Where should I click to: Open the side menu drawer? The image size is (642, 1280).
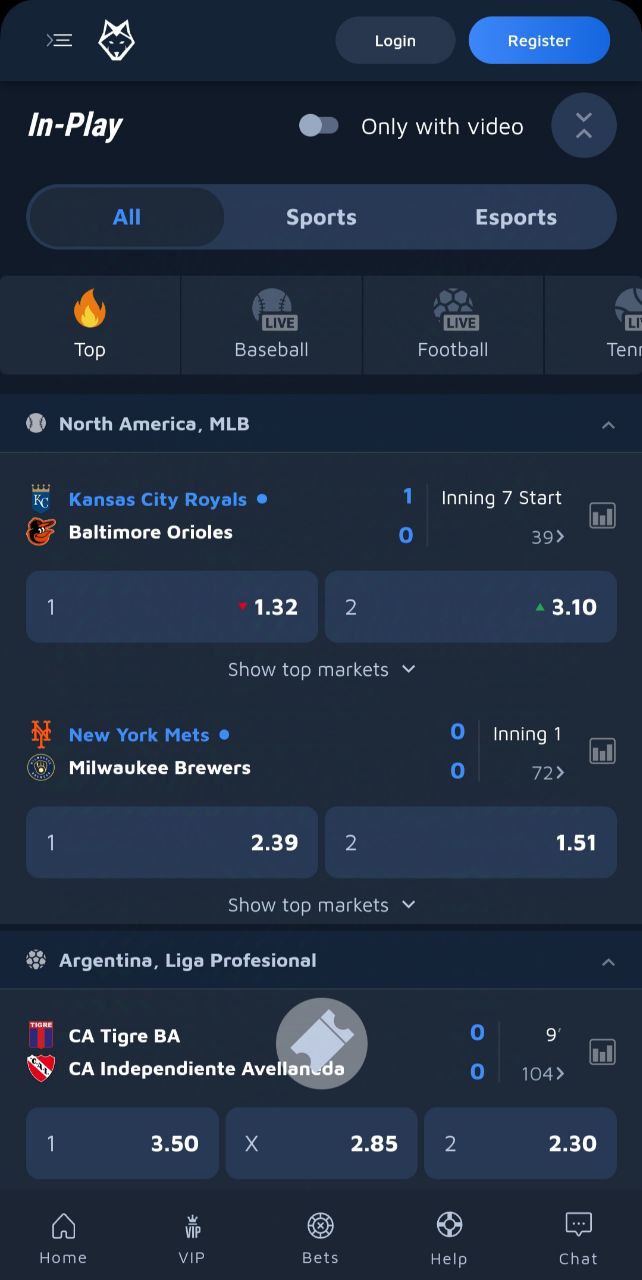pyautogui.click(x=59, y=41)
